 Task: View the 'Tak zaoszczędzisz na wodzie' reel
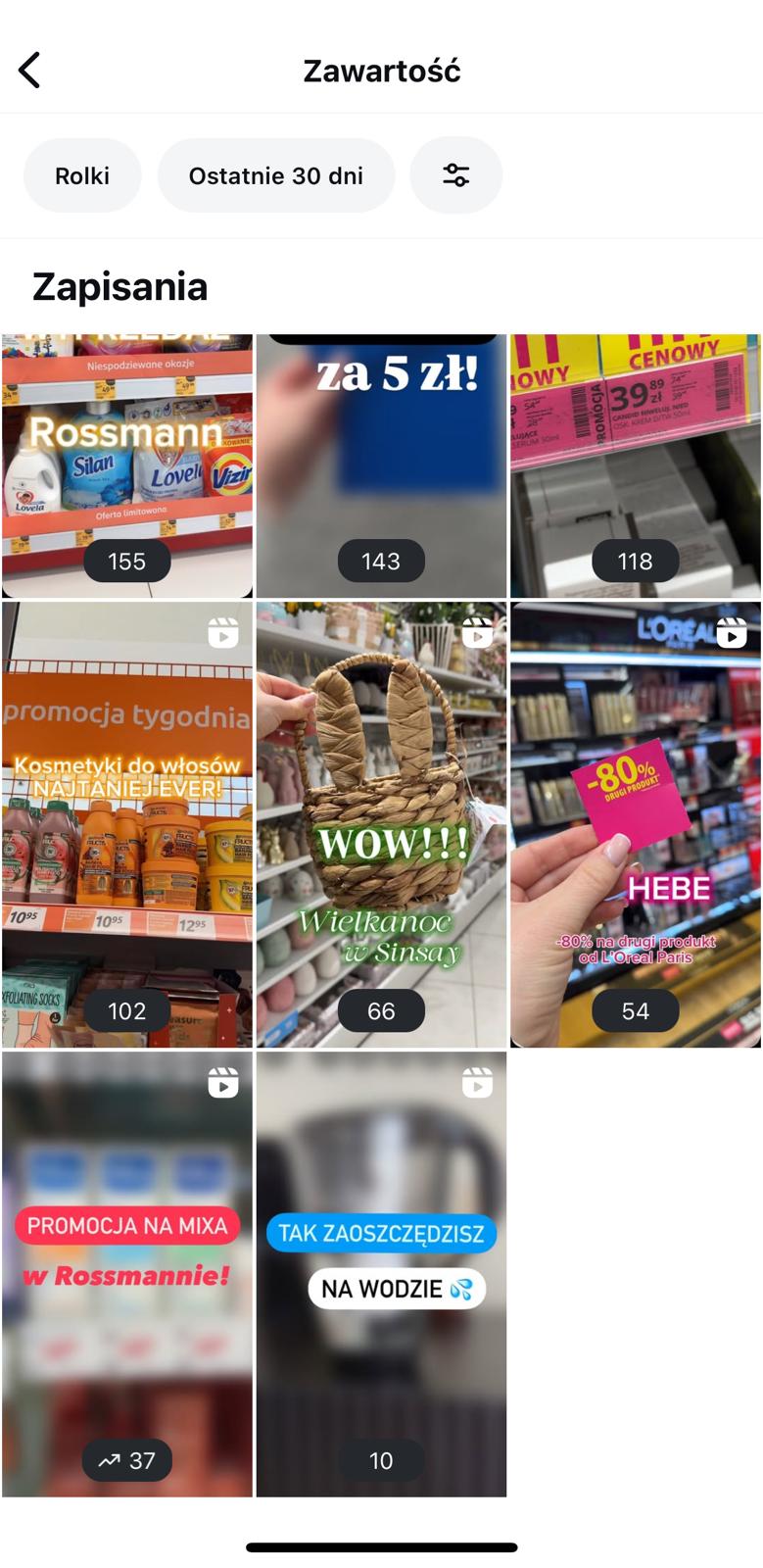coord(381,1274)
